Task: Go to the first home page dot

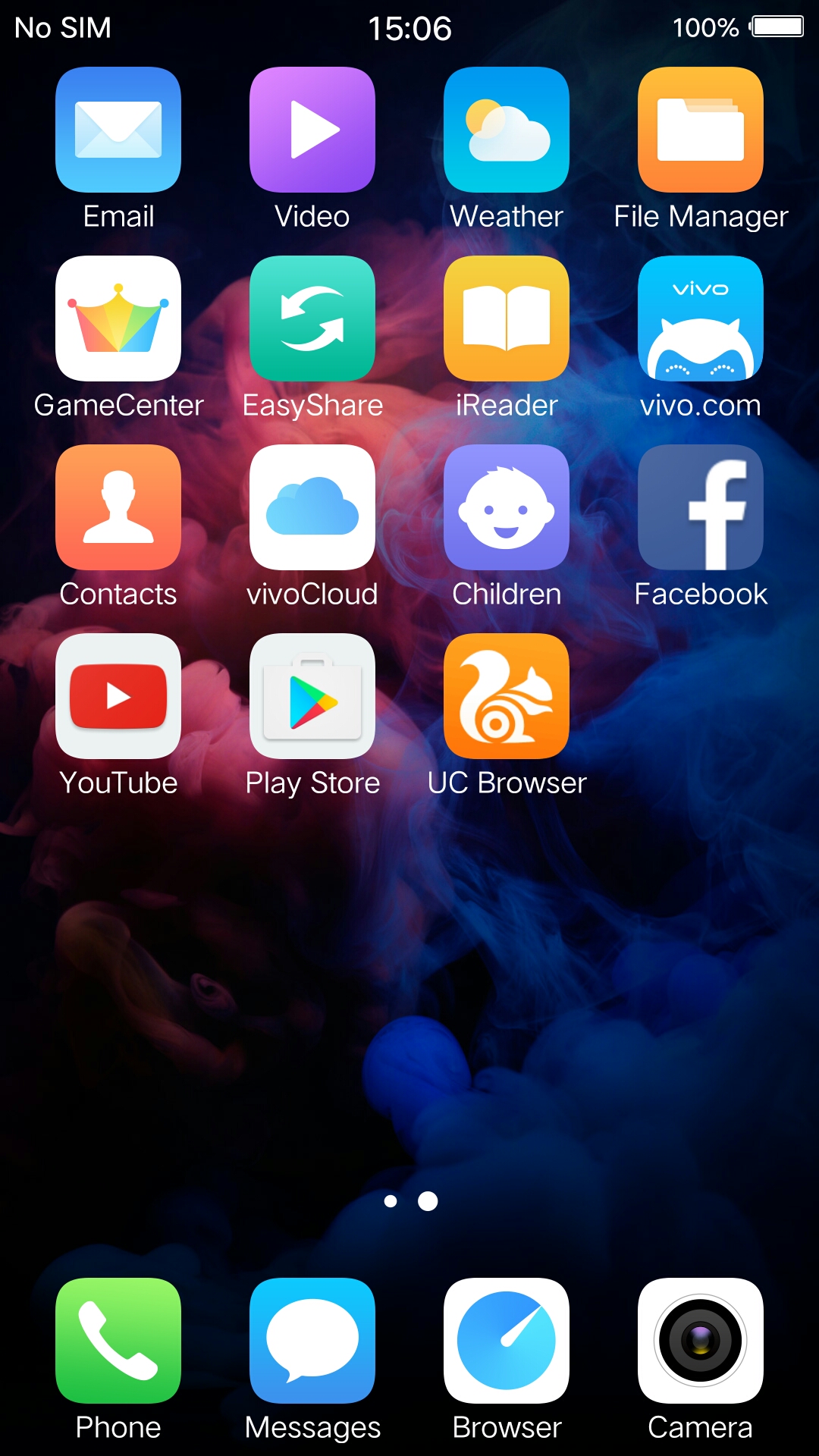Action: pos(391,1201)
